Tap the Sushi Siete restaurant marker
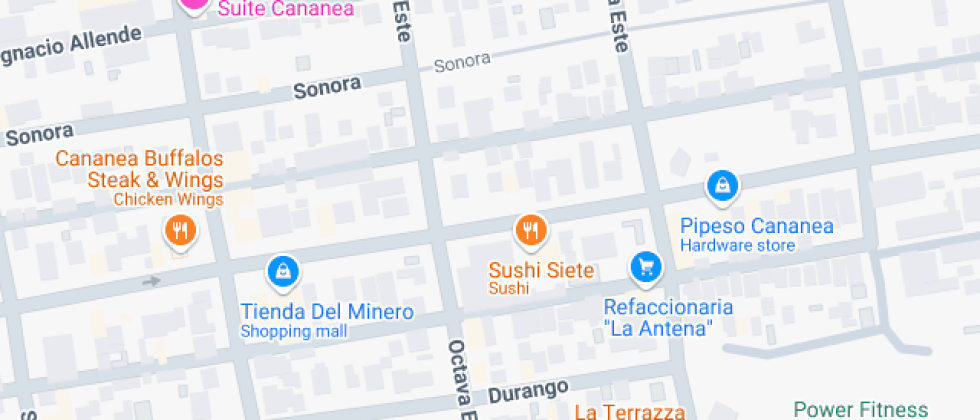Screen dimensions: 980x420 (x=531, y=231)
